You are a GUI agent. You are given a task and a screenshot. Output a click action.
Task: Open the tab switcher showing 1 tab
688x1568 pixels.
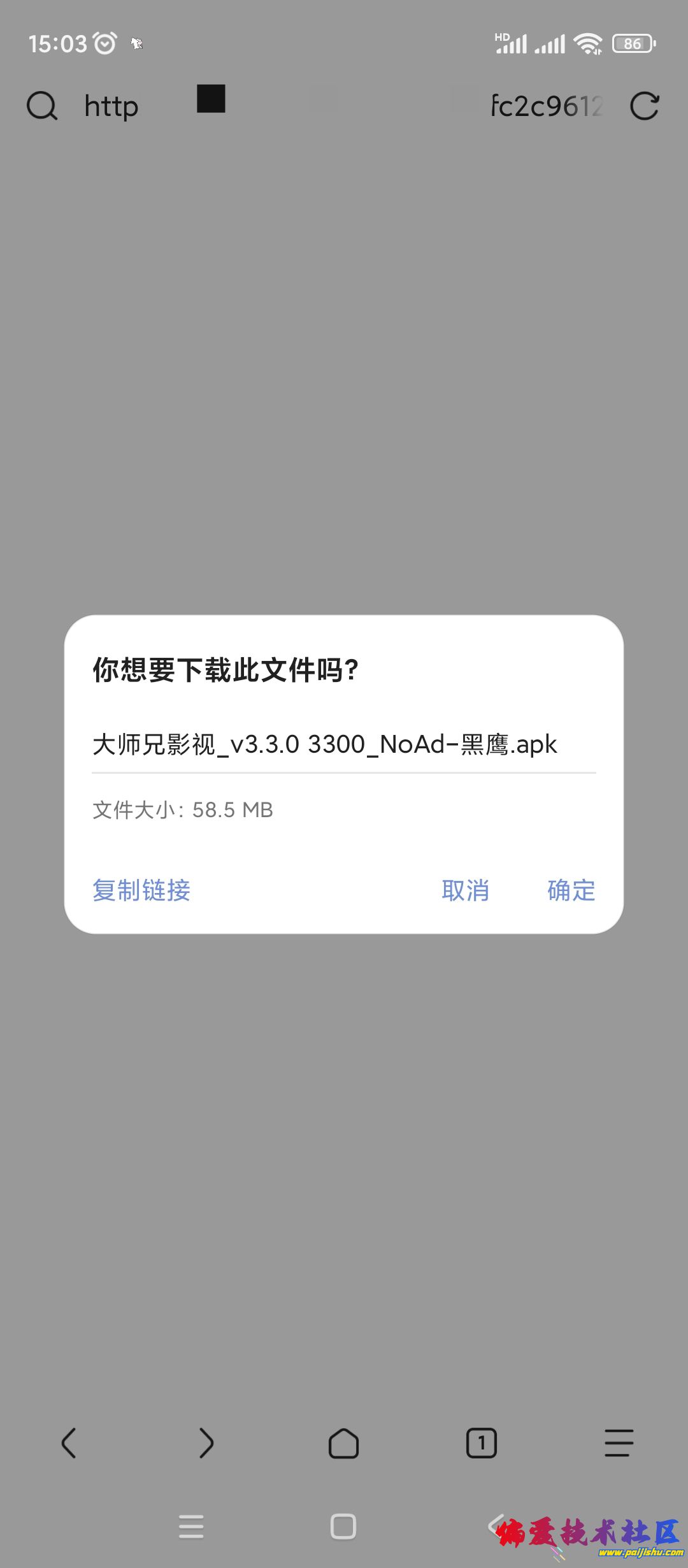point(482,1443)
